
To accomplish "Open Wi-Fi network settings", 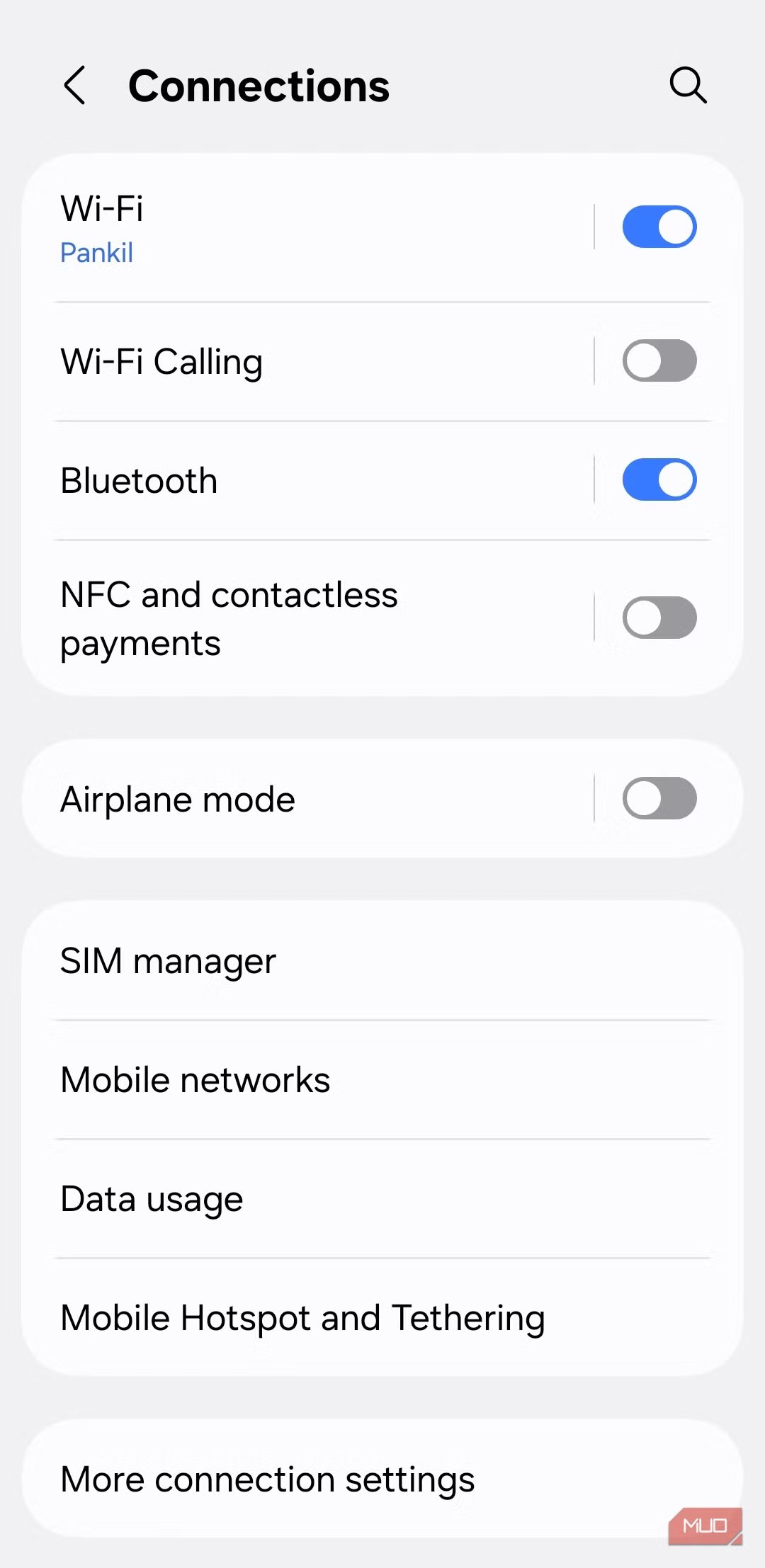I will click(x=283, y=228).
